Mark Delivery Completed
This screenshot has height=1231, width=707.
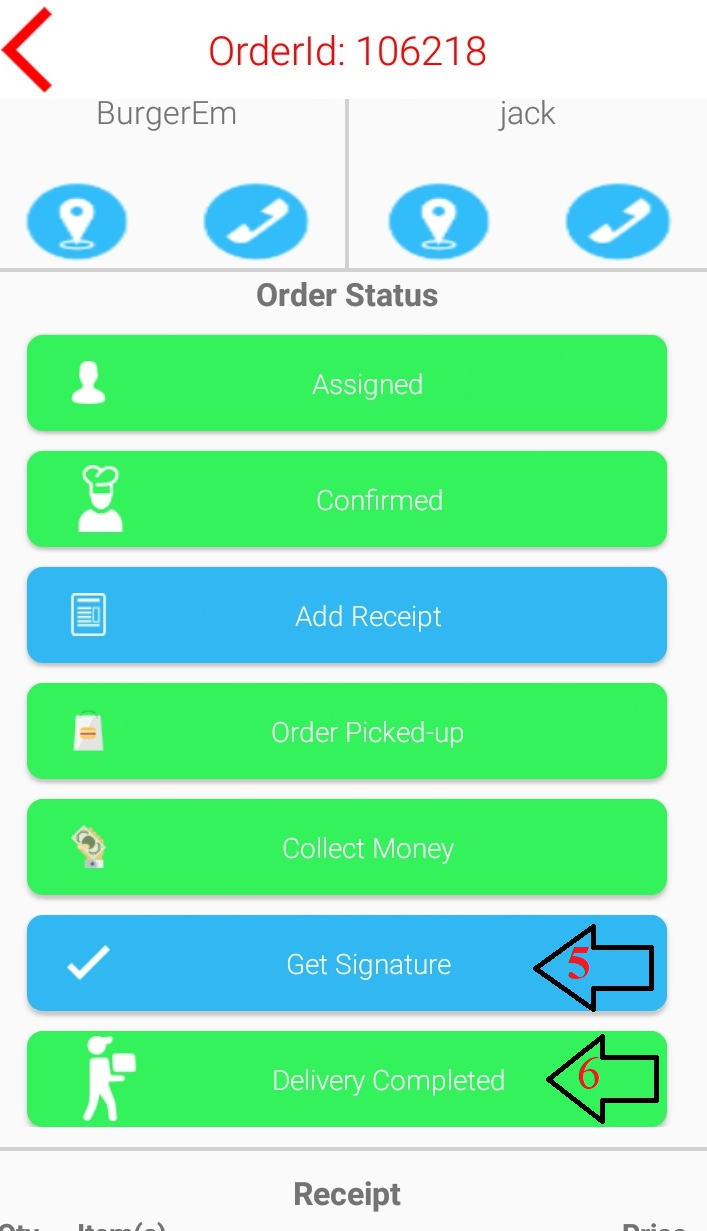(346, 1080)
